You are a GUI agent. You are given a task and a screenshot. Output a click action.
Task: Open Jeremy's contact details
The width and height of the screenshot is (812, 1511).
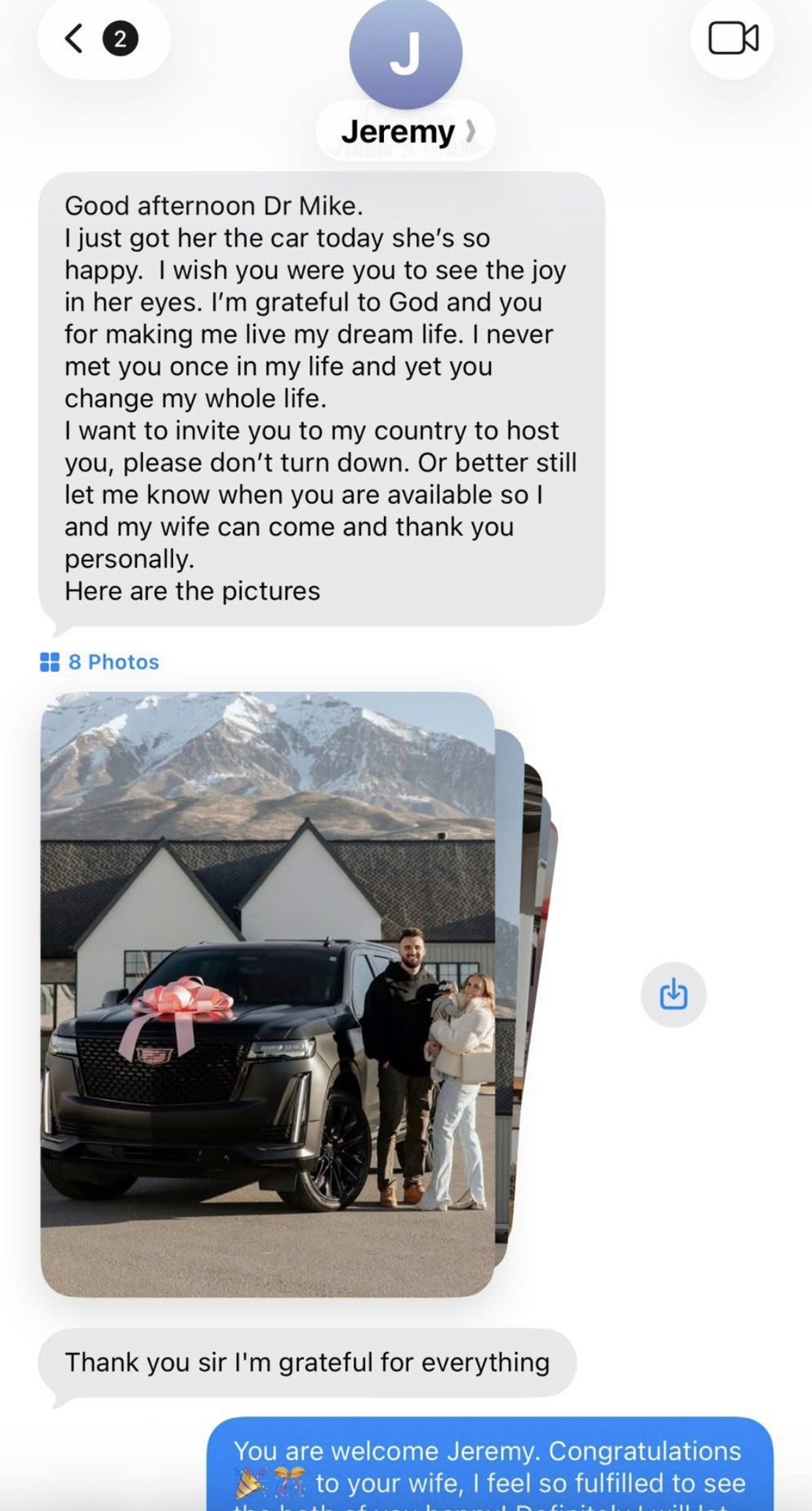click(x=405, y=131)
